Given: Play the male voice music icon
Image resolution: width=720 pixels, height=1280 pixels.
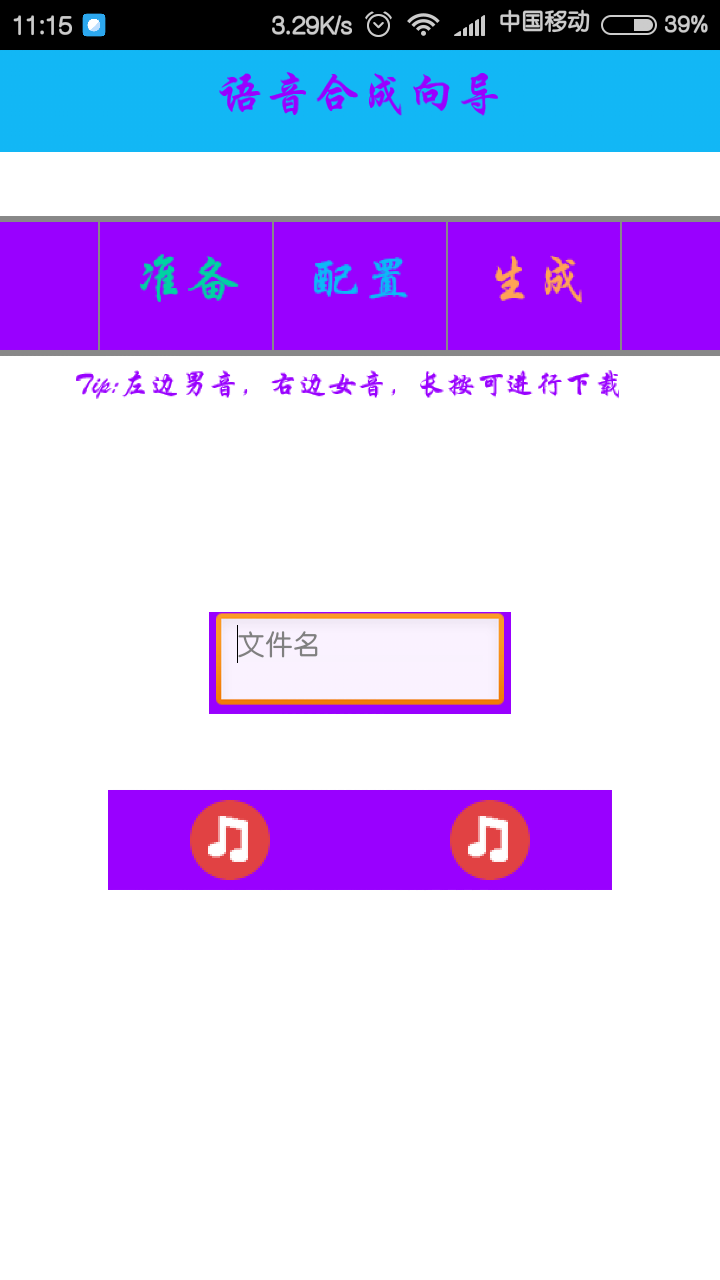Looking at the screenshot, I should point(230,840).
